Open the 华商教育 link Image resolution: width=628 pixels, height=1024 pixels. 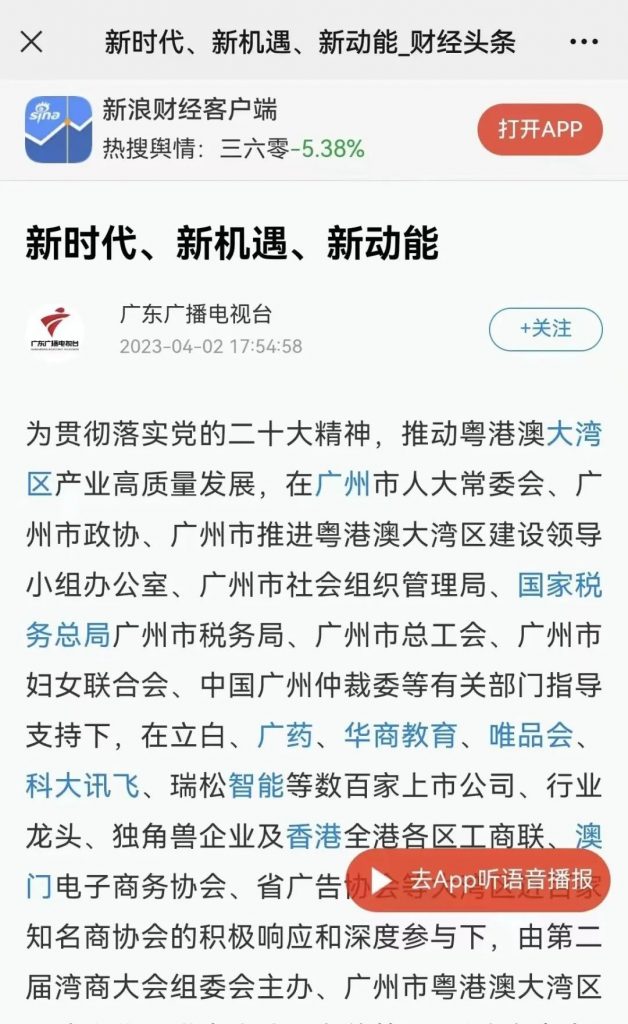pyautogui.click(x=400, y=736)
